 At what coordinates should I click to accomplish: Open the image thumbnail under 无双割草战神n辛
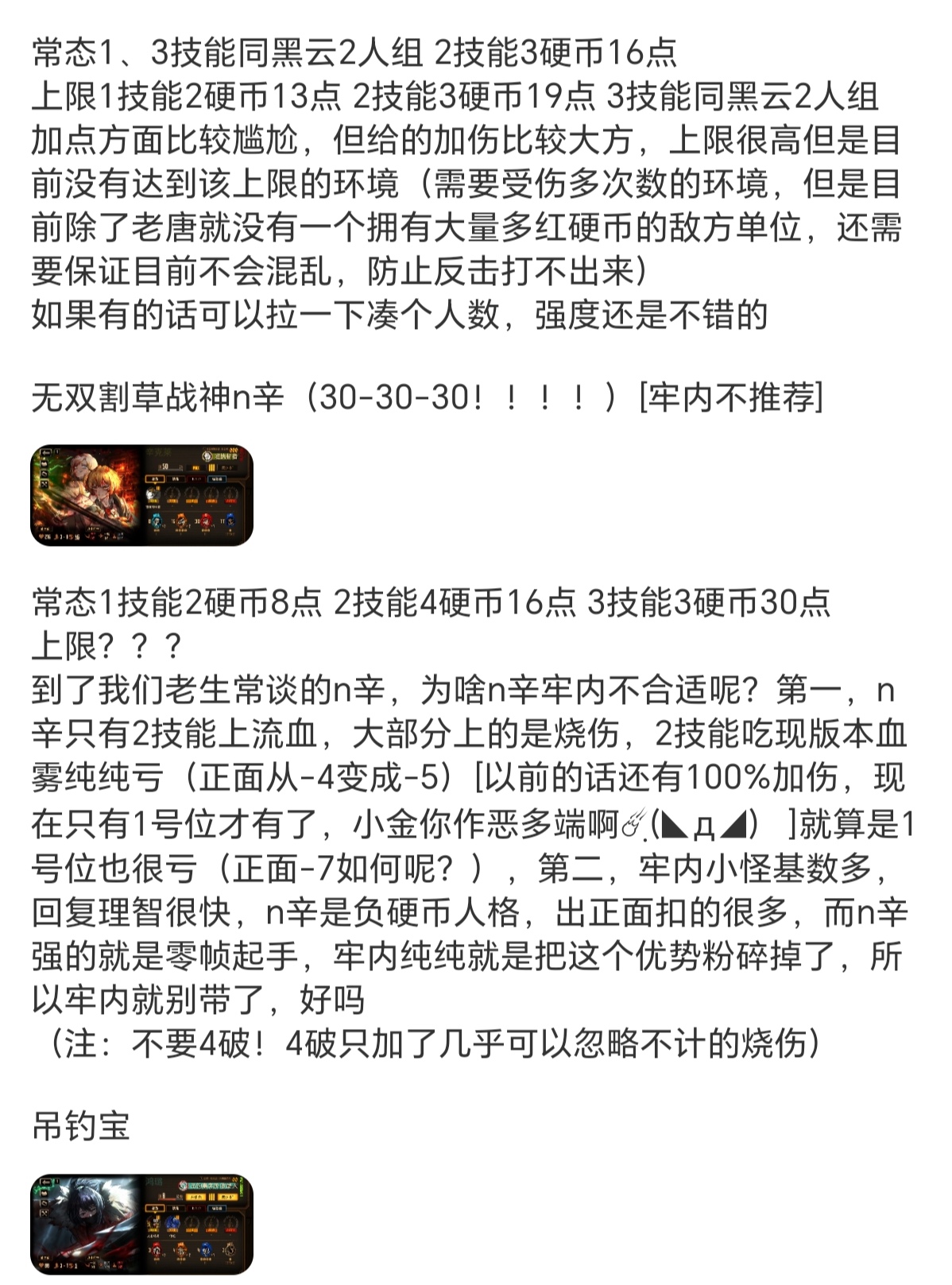pos(141,495)
